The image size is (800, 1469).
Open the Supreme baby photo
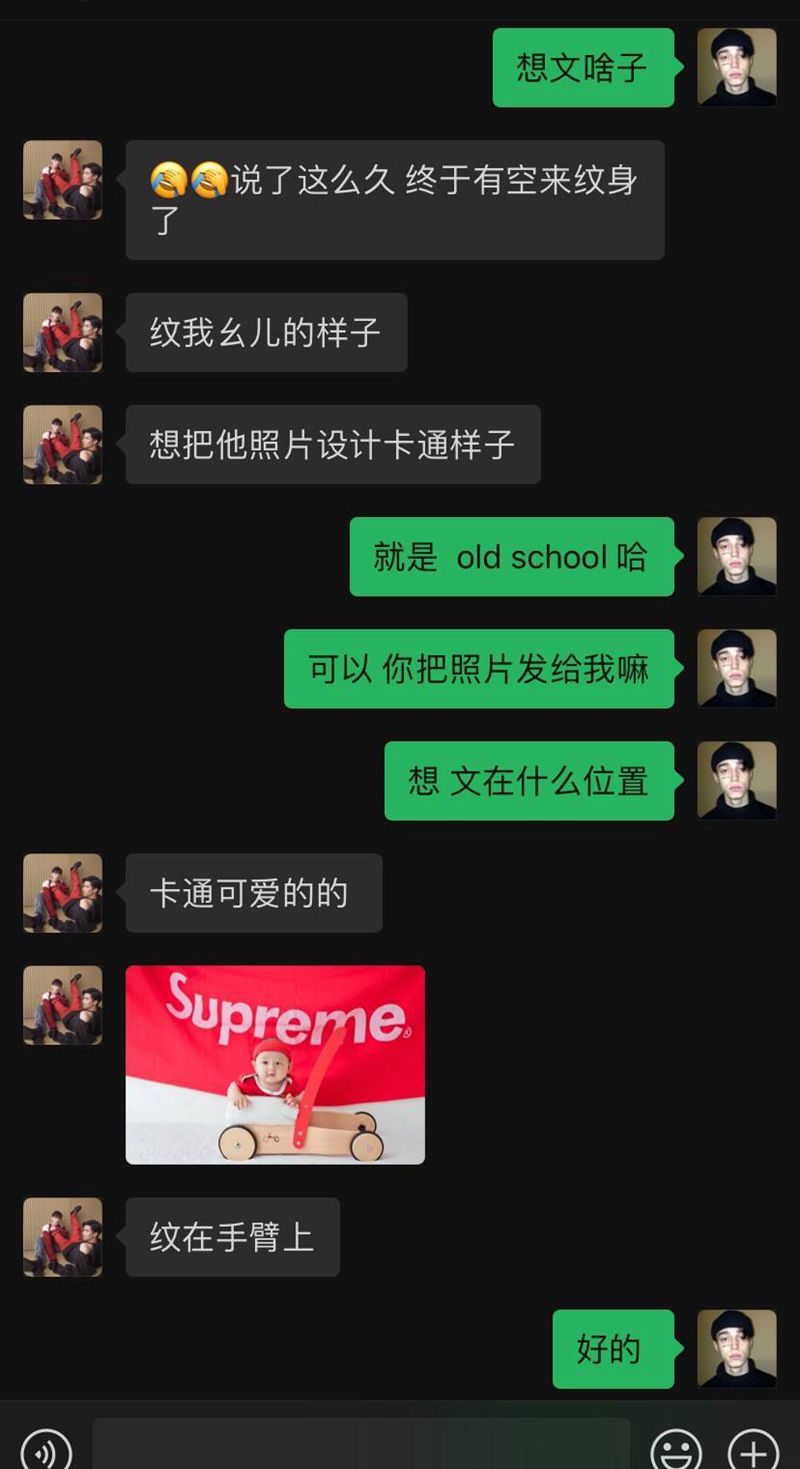(x=275, y=1064)
